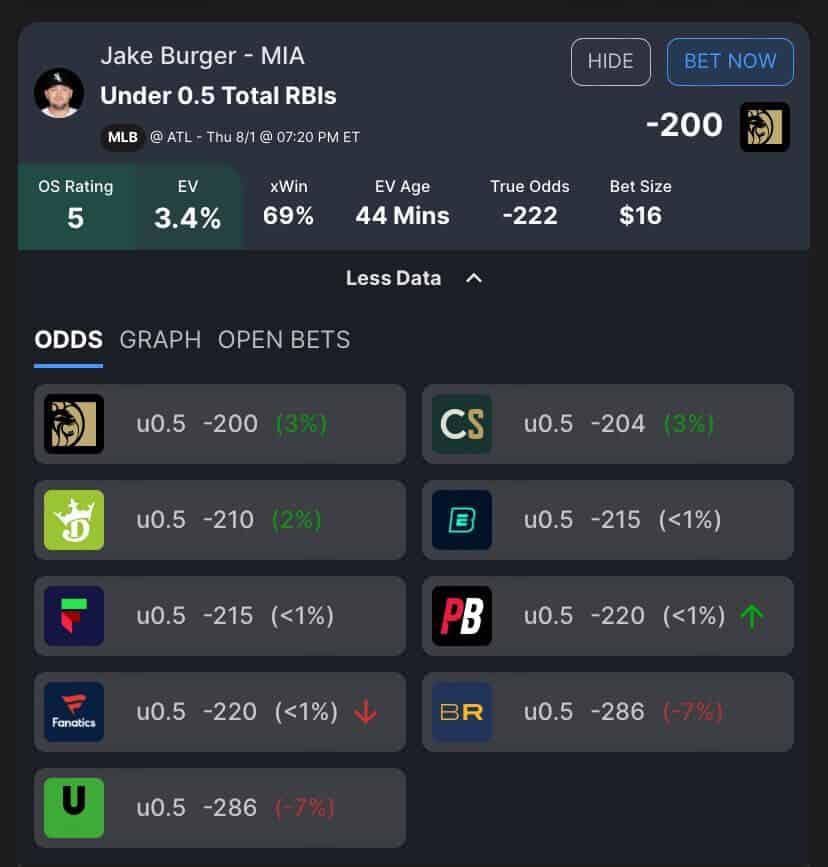Tap the BET NOW button
Screen dimensions: 828x867
730,61
